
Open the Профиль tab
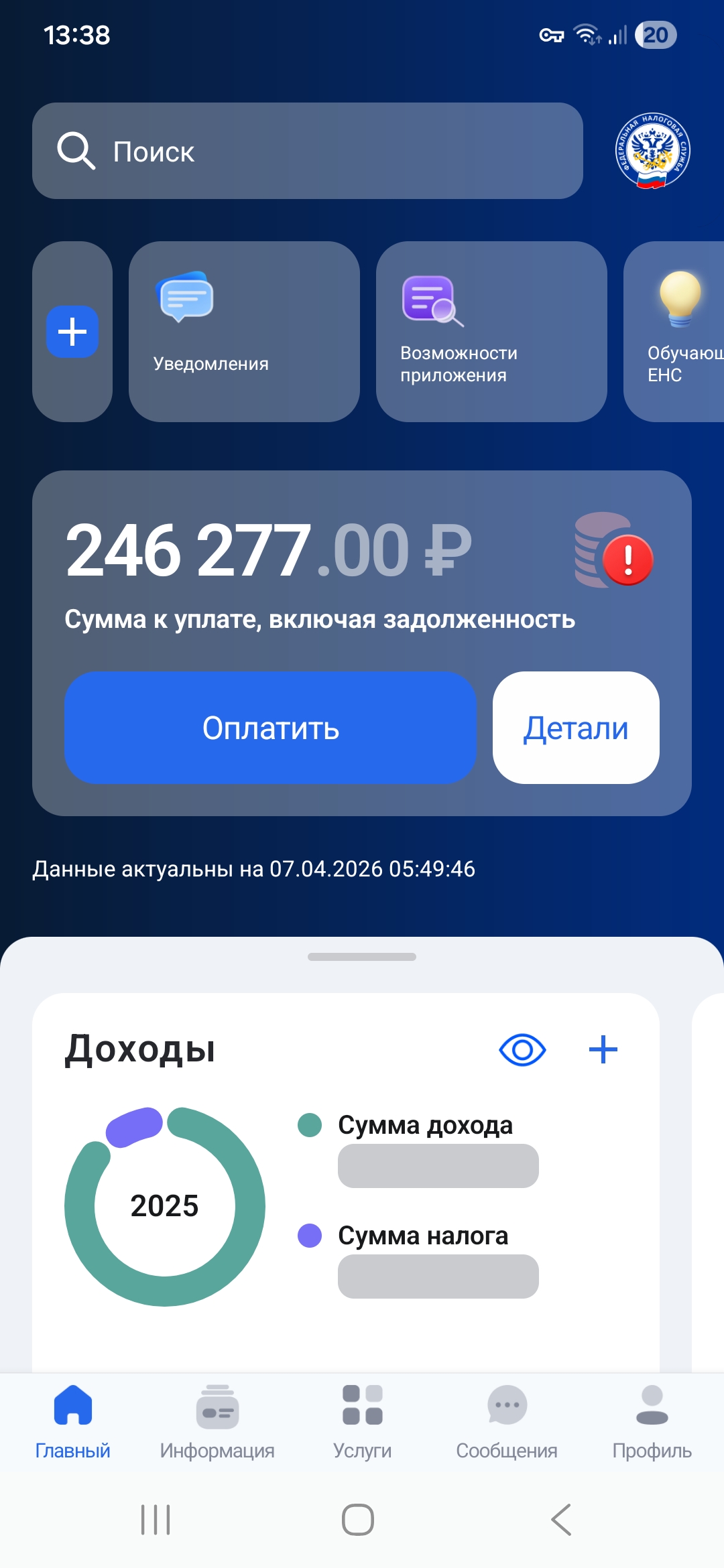coord(652,1421)
